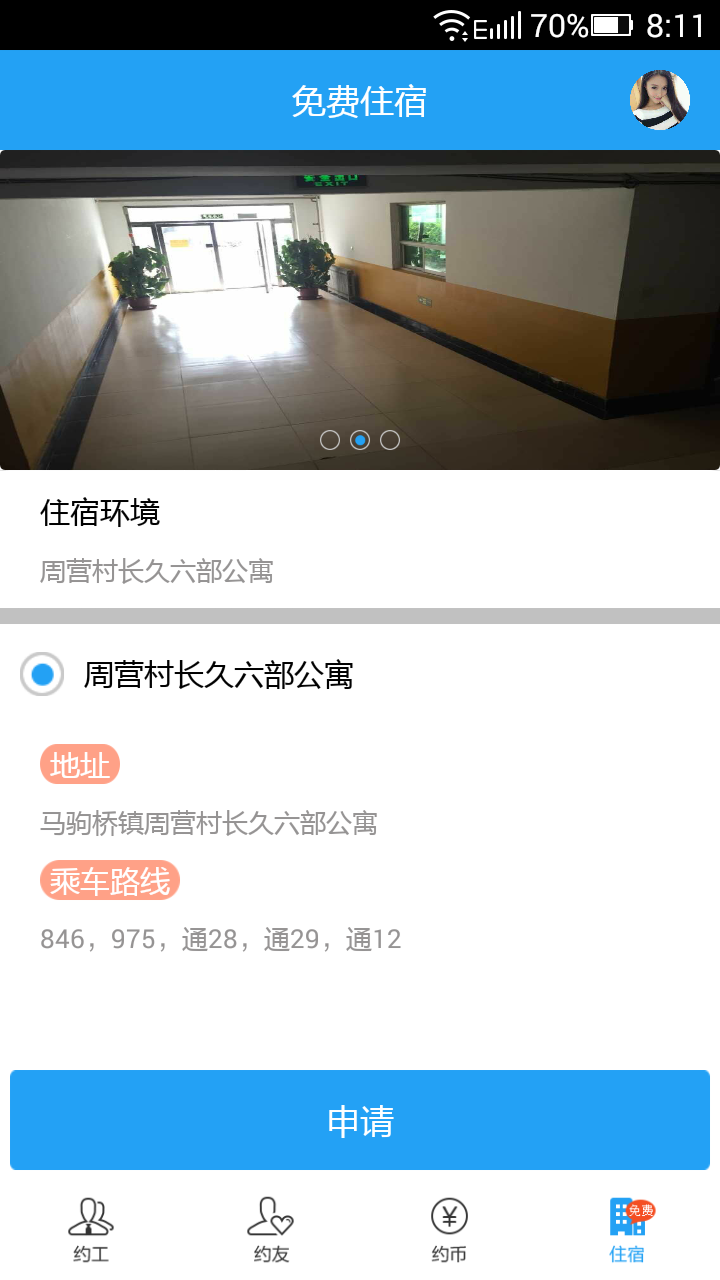Switch to the 约友 tab

(270, 1230)
